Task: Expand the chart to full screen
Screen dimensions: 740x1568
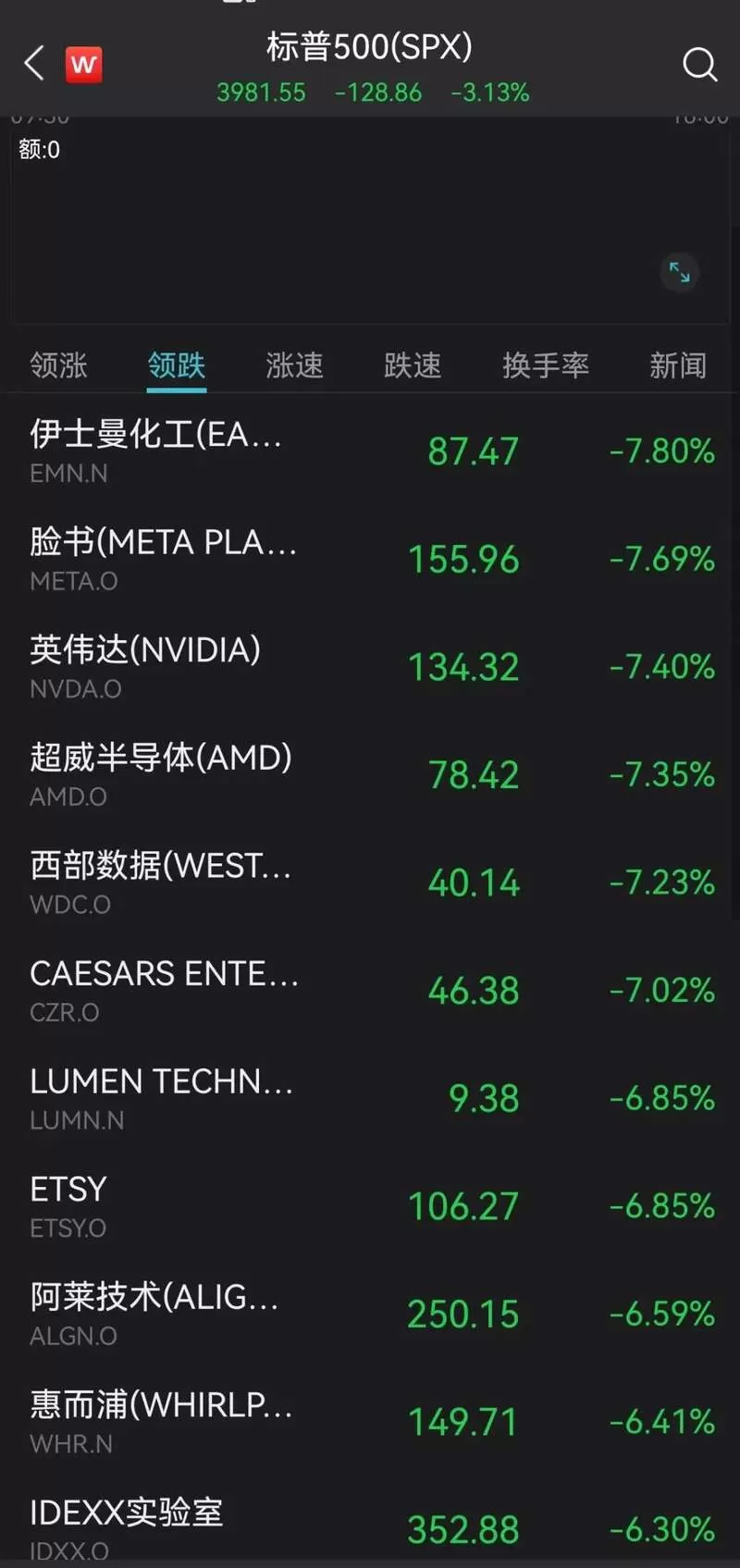Action: 680,273
